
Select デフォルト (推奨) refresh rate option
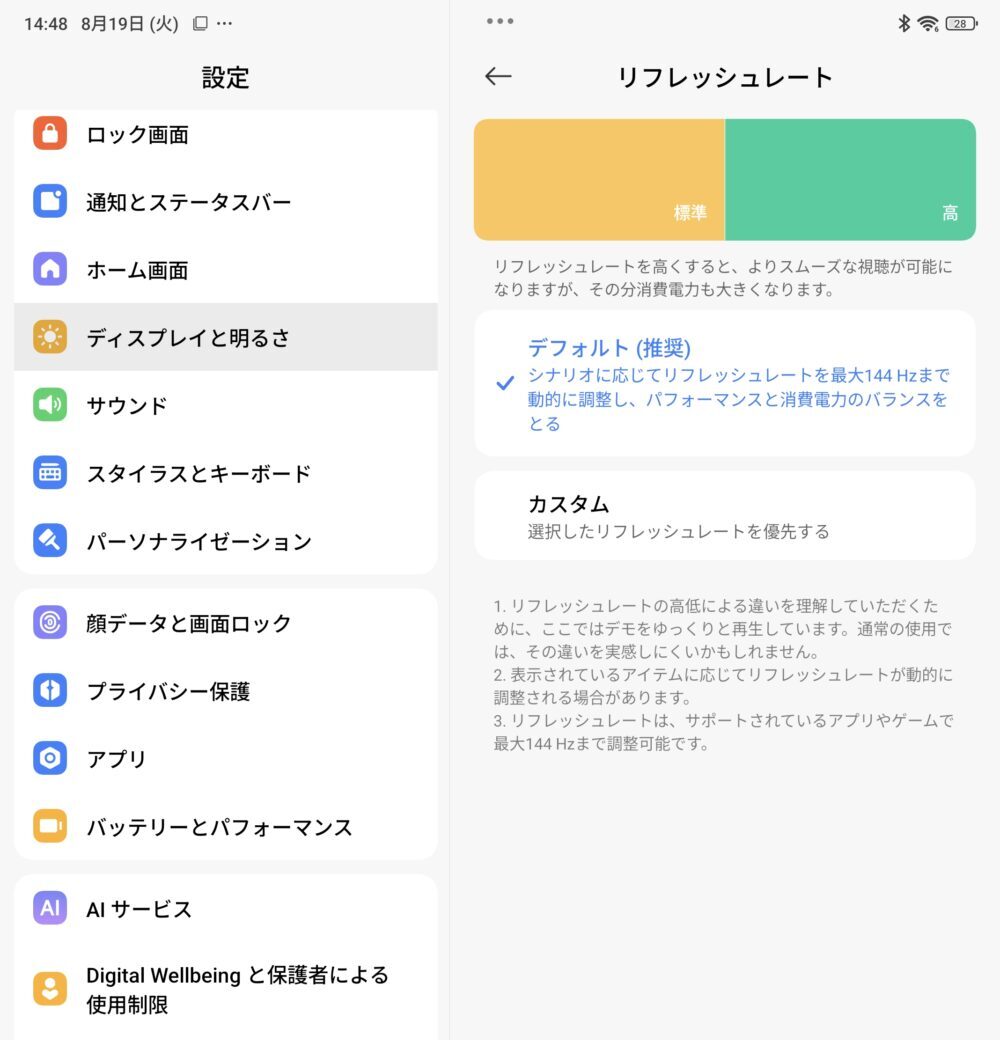point(724,384)
